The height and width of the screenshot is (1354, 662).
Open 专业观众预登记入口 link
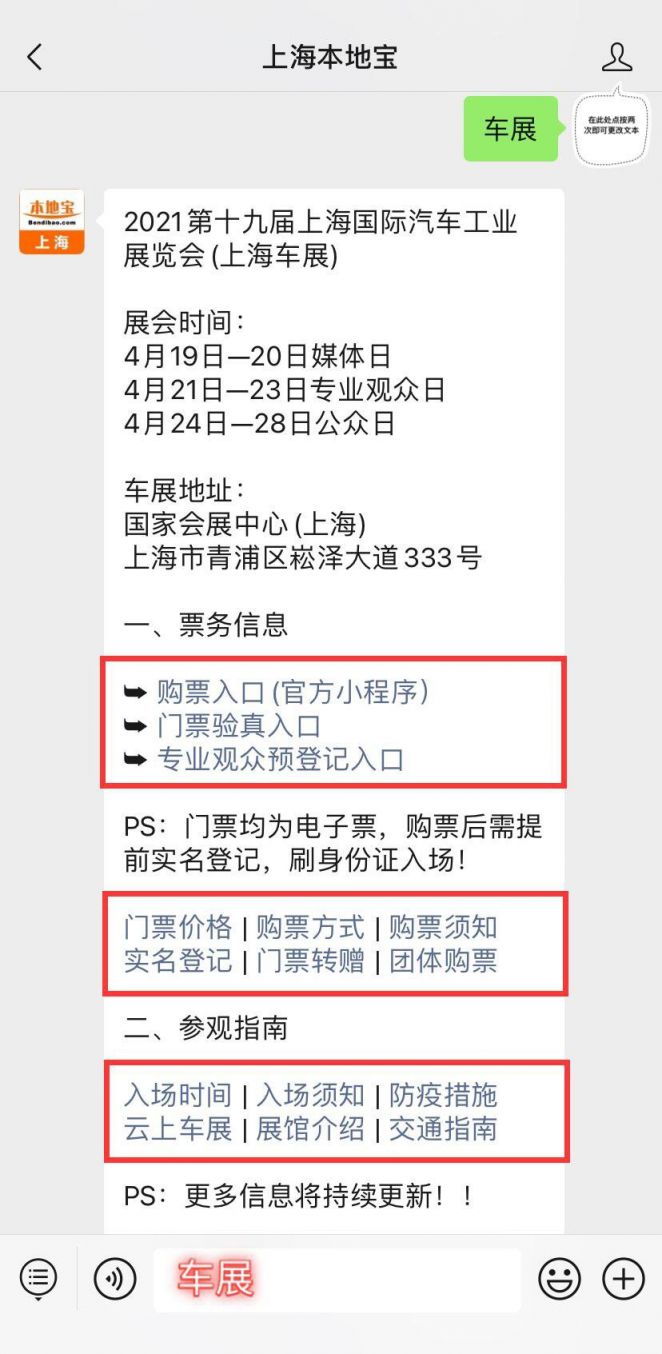[280, 760]
